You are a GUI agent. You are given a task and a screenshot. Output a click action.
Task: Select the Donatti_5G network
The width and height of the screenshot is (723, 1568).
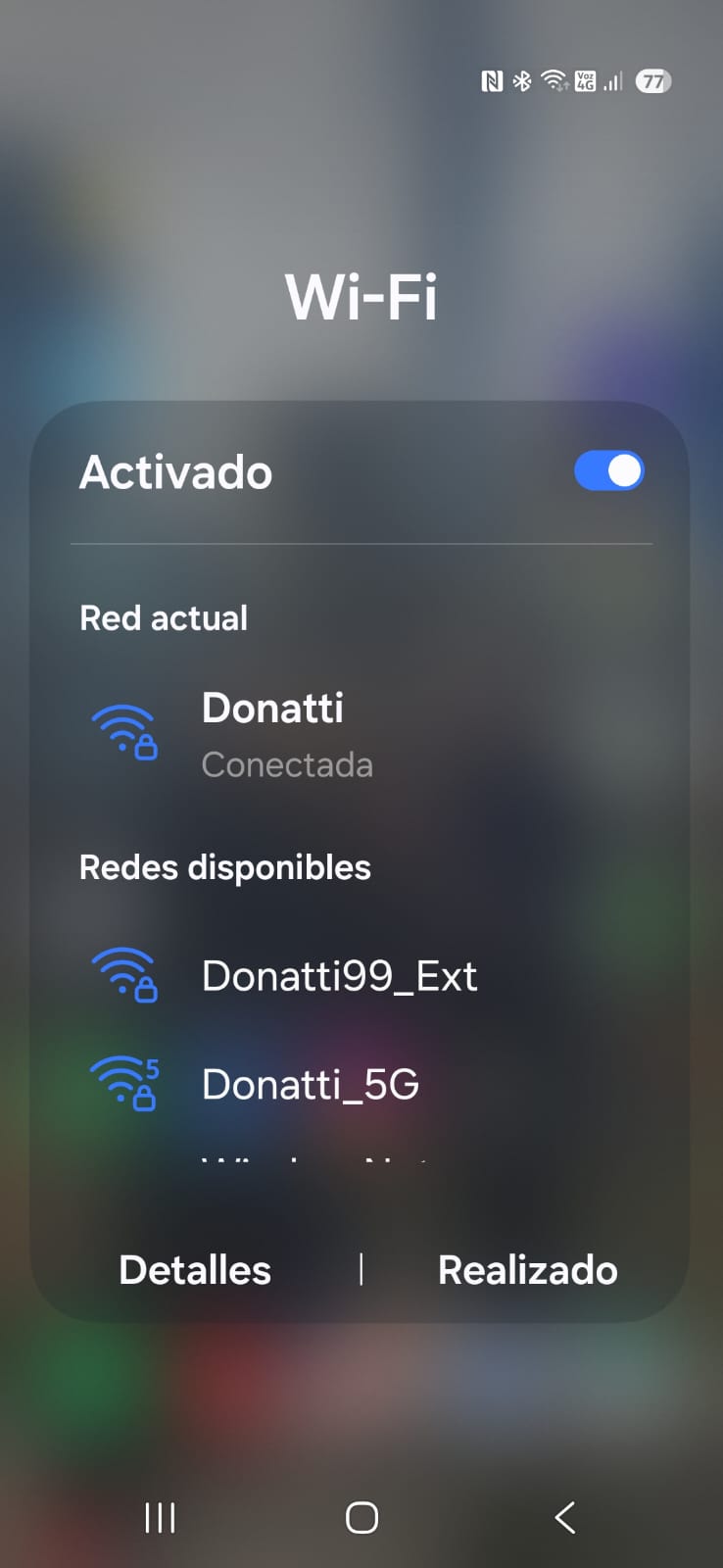click(310, 1085)
